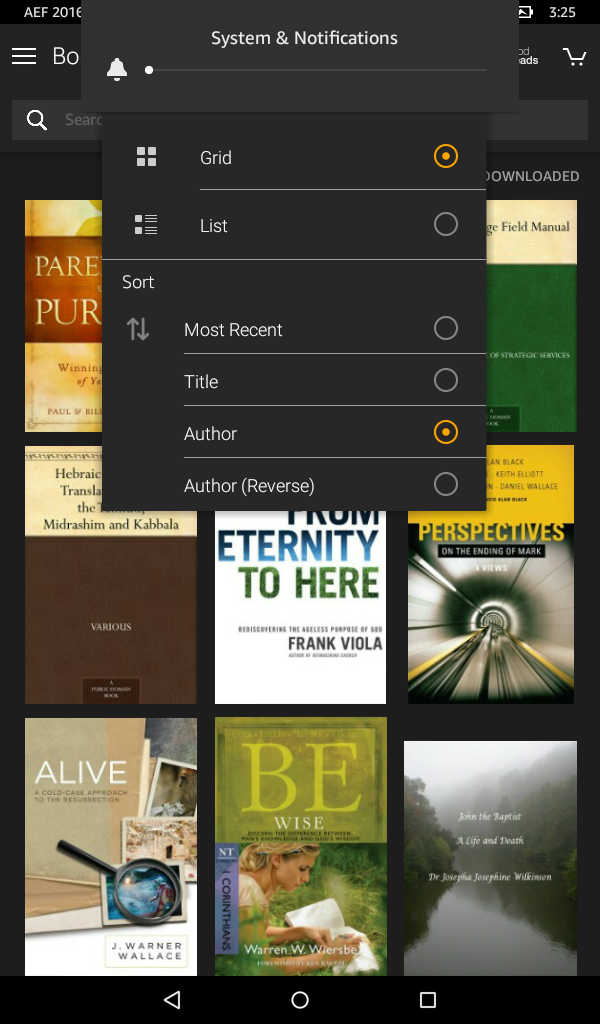Viewport: 600px width, 1024px height.
Task: Open the Be Wise book by Warren Wiersbe
Action: pyautogui.click(x=300, y=846)
